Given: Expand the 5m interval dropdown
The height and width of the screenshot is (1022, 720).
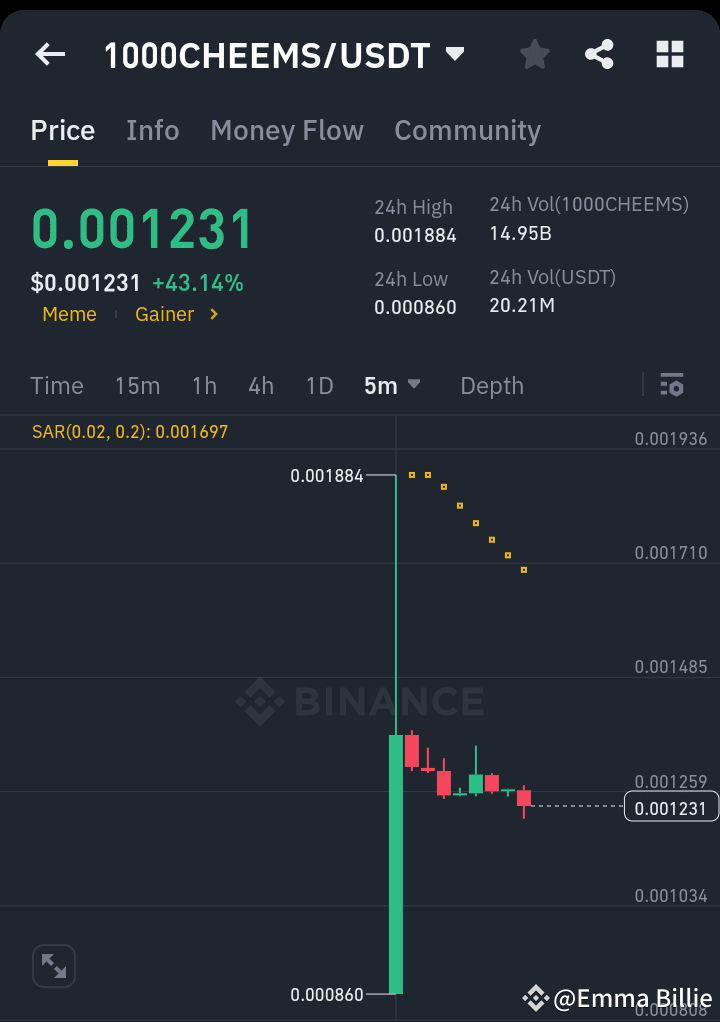Looking at the screenshot, I should pos(393,385).
